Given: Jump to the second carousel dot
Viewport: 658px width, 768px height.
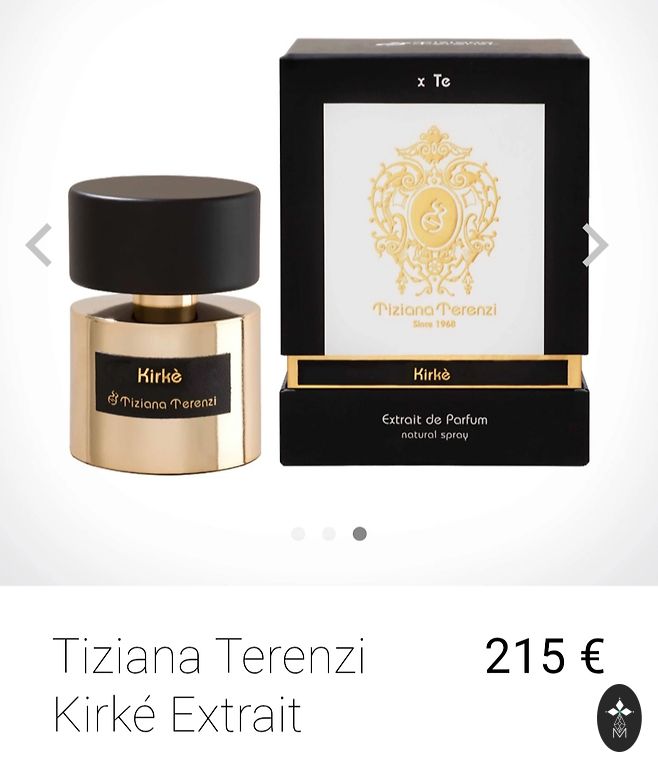Looking at the screenshot, I should pyautogui.click(x=329, y=533).
